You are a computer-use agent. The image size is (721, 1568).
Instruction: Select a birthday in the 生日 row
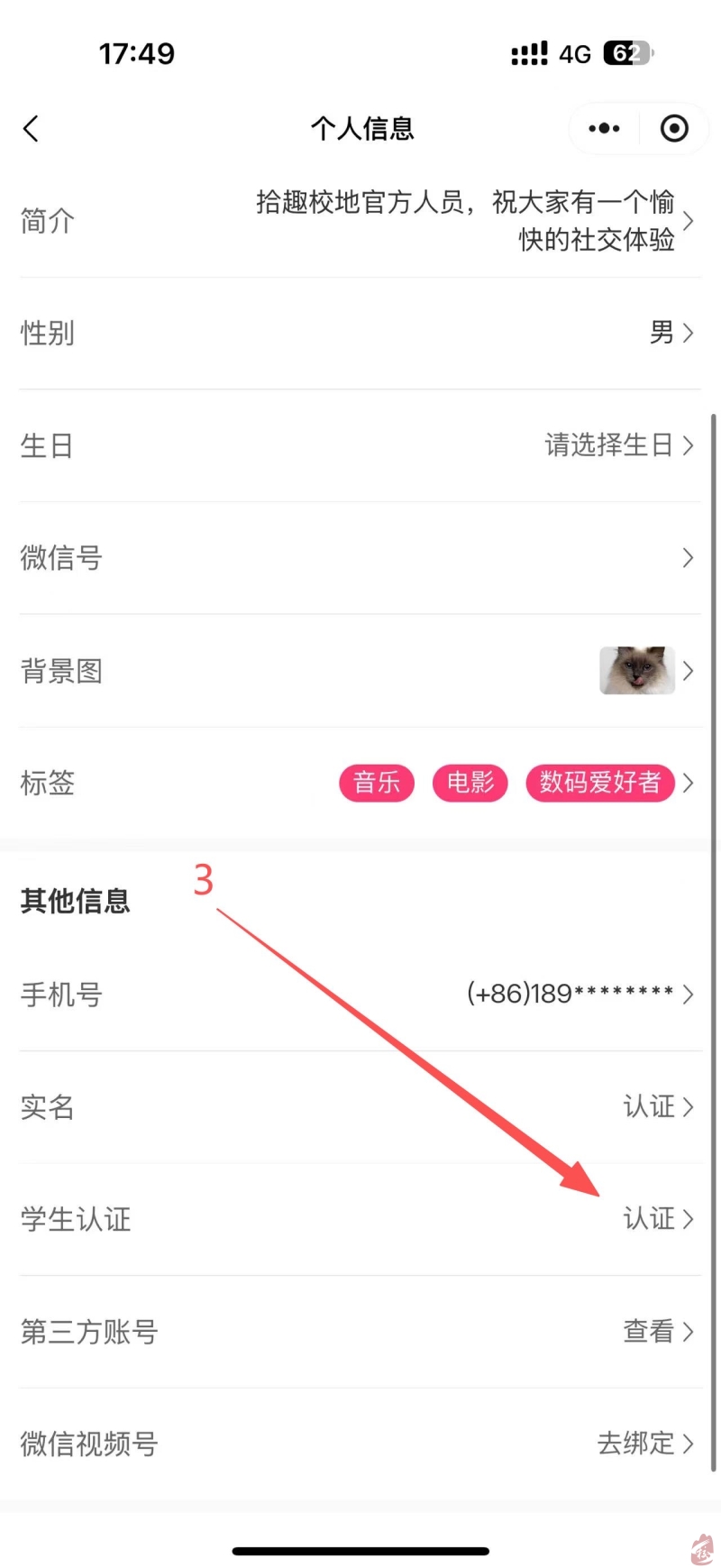click(x=360, y=445)
